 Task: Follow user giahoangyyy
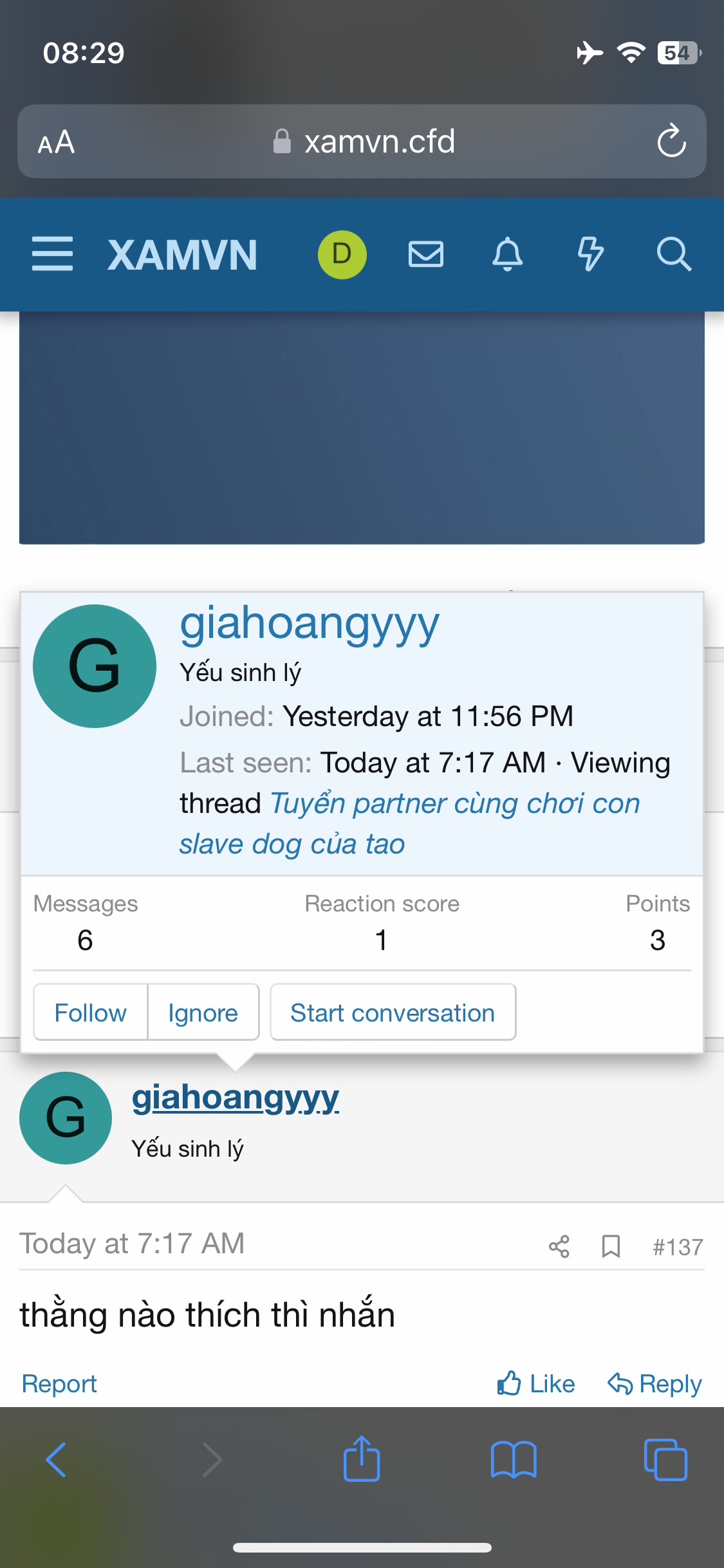pyautogui.click(x=91, y=1013)
